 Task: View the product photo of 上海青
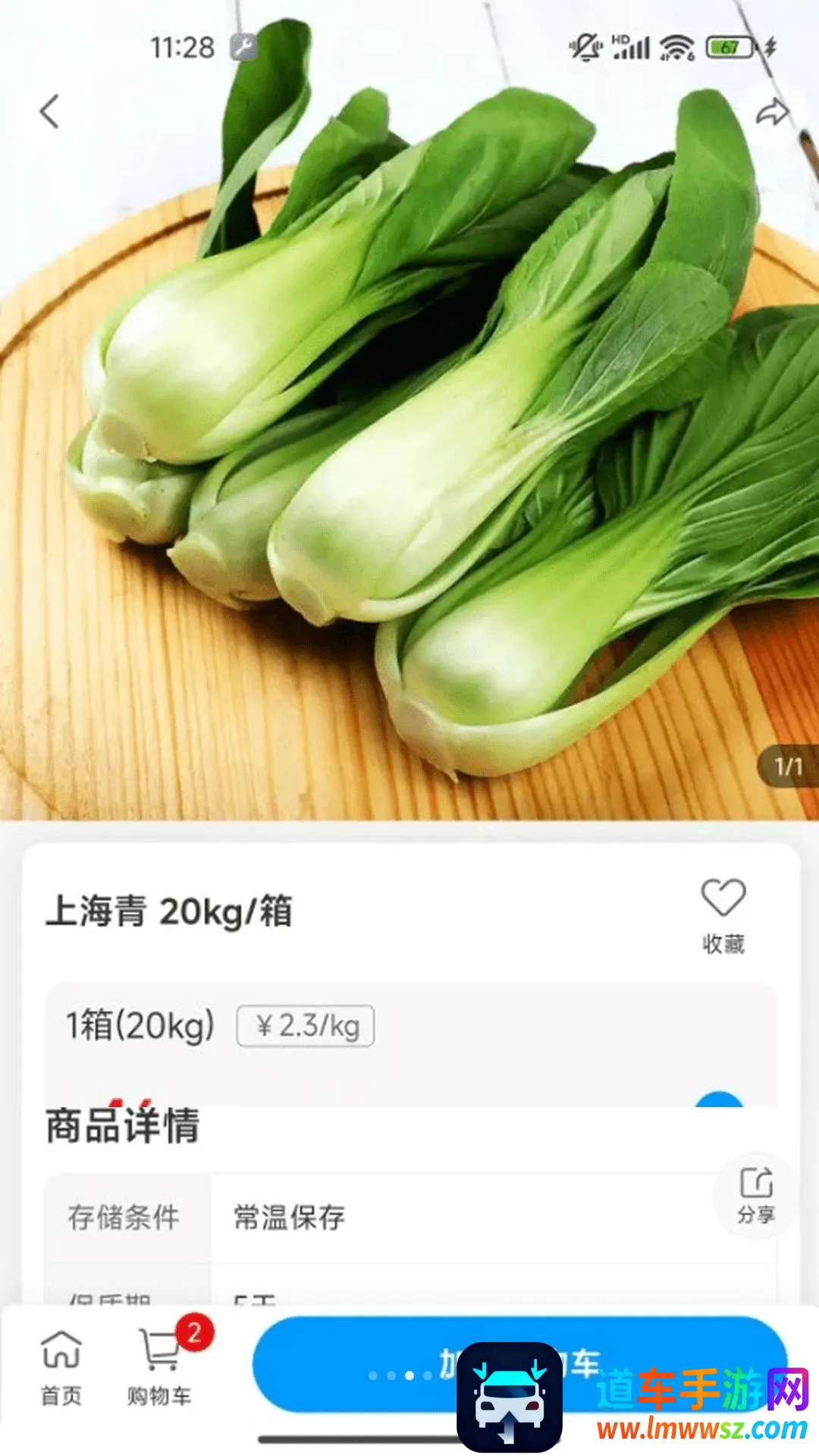click(409, 410)
